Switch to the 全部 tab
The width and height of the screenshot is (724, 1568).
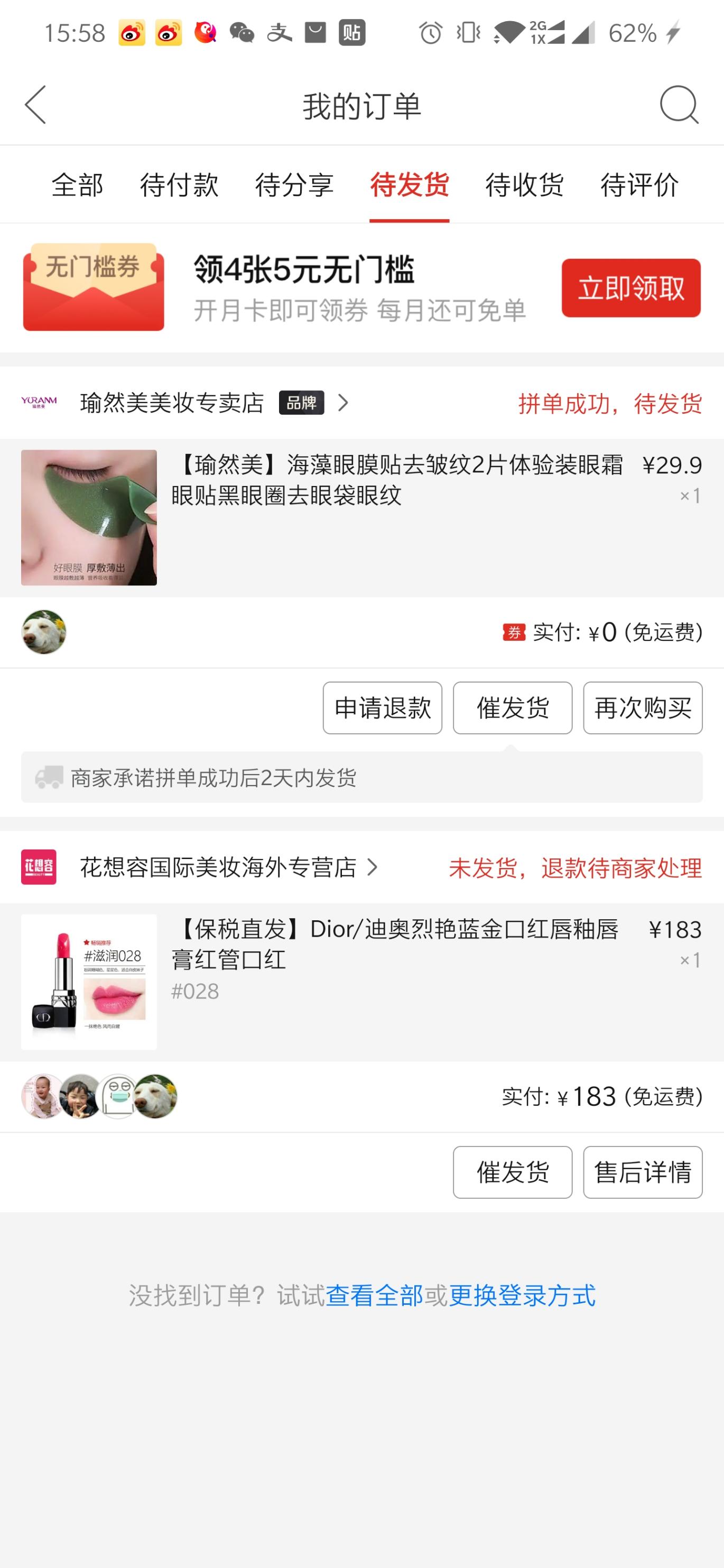tap(77, 184)
